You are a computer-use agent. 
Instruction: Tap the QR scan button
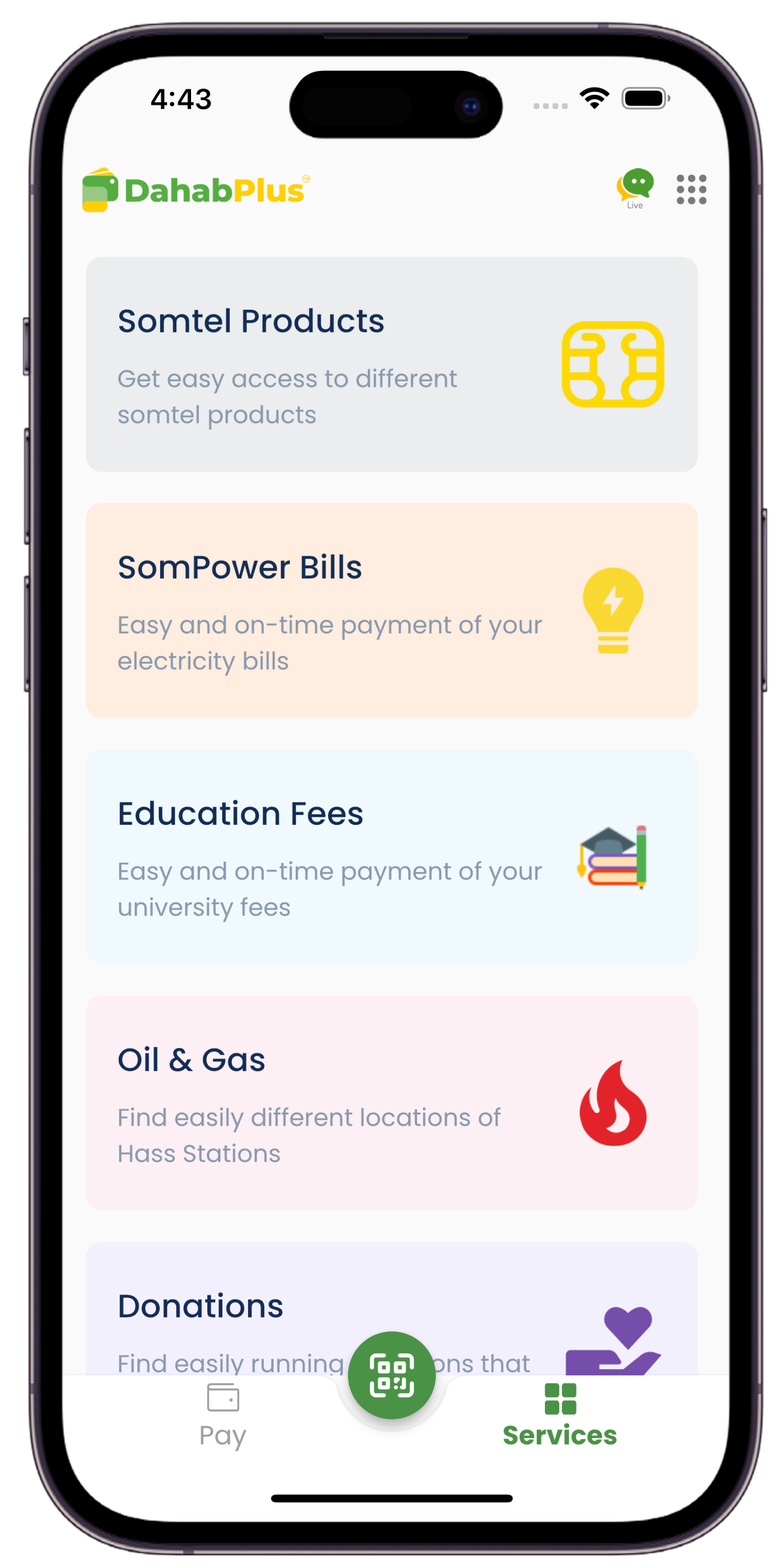click(391, 1375)
